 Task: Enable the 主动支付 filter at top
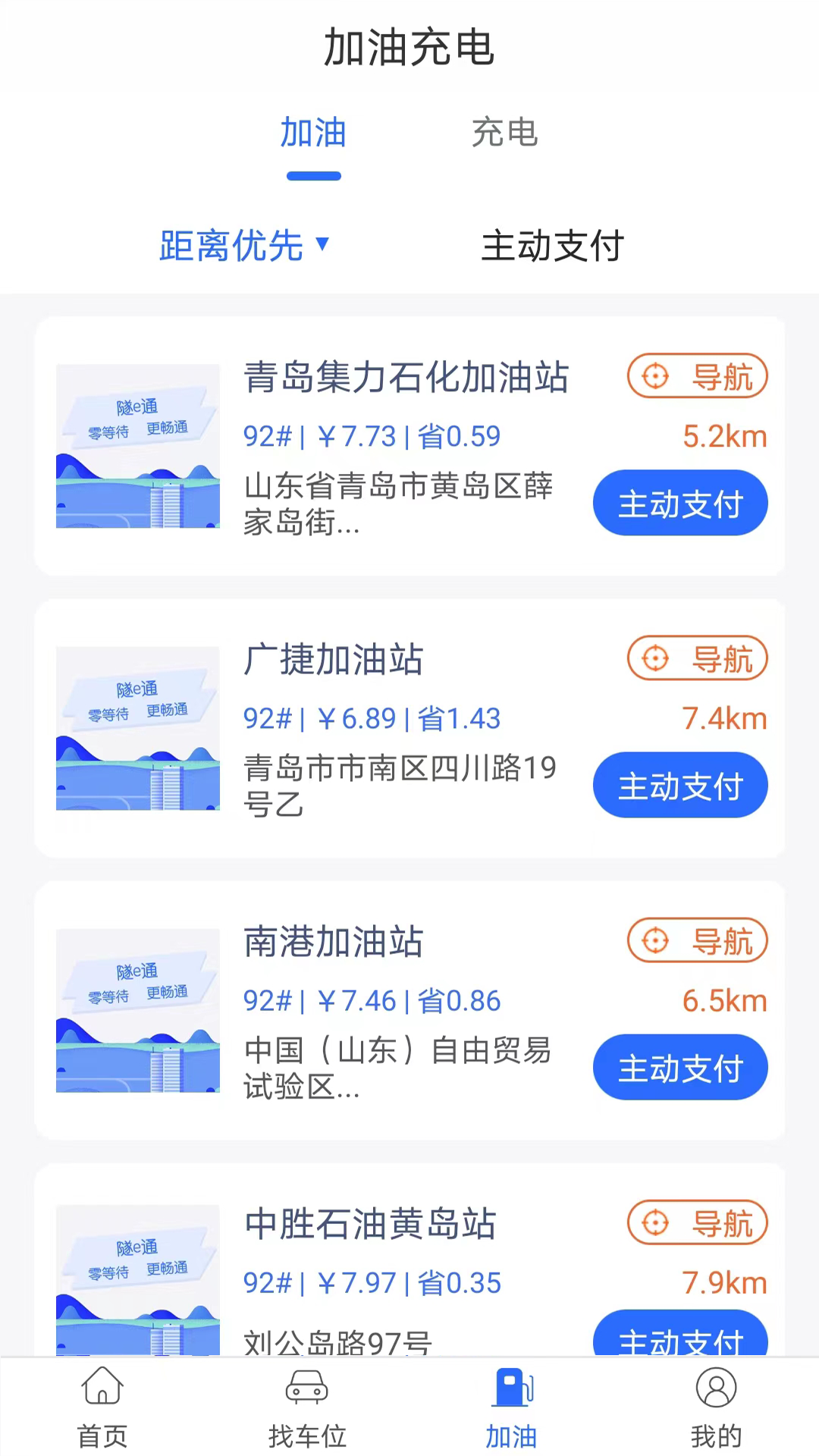[551, 246]
